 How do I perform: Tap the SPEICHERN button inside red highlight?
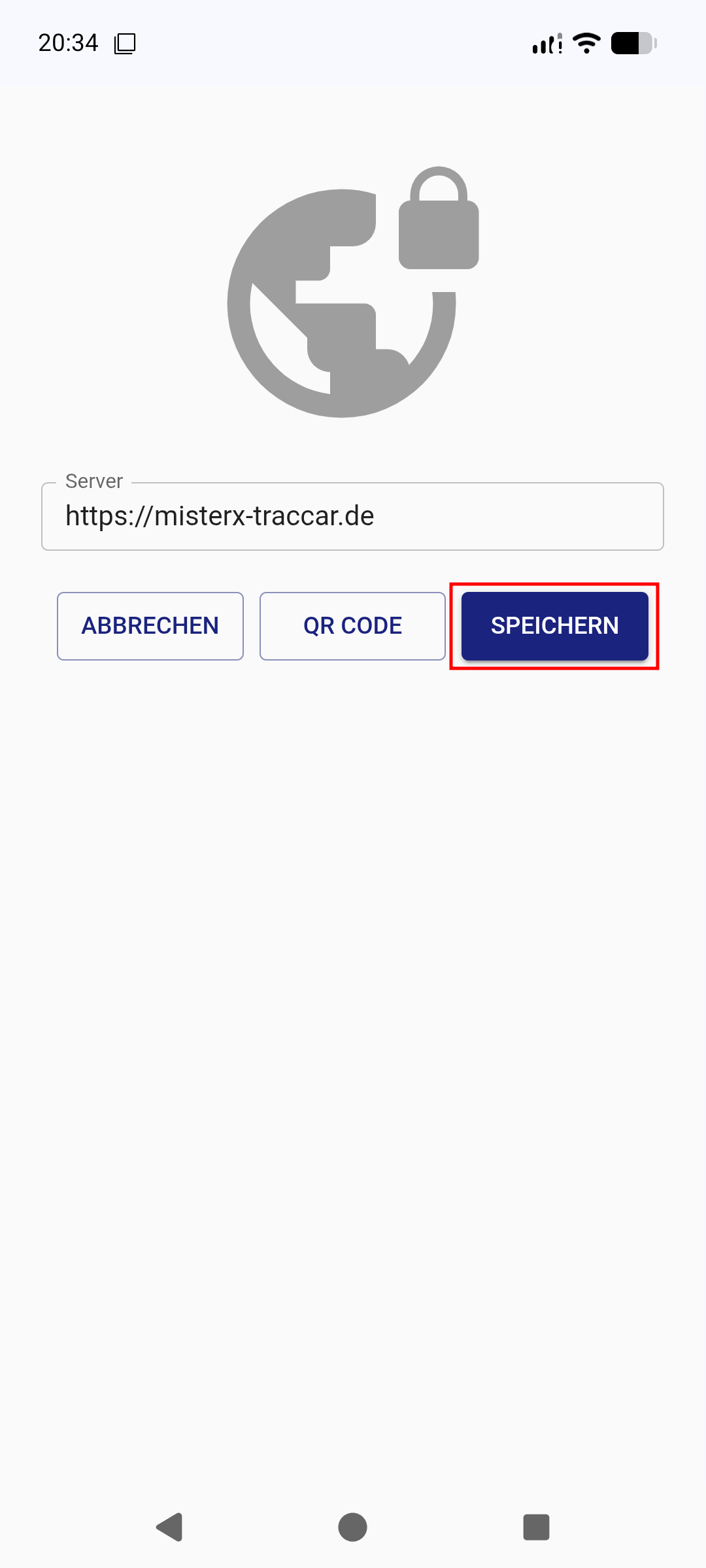(554, 625)
